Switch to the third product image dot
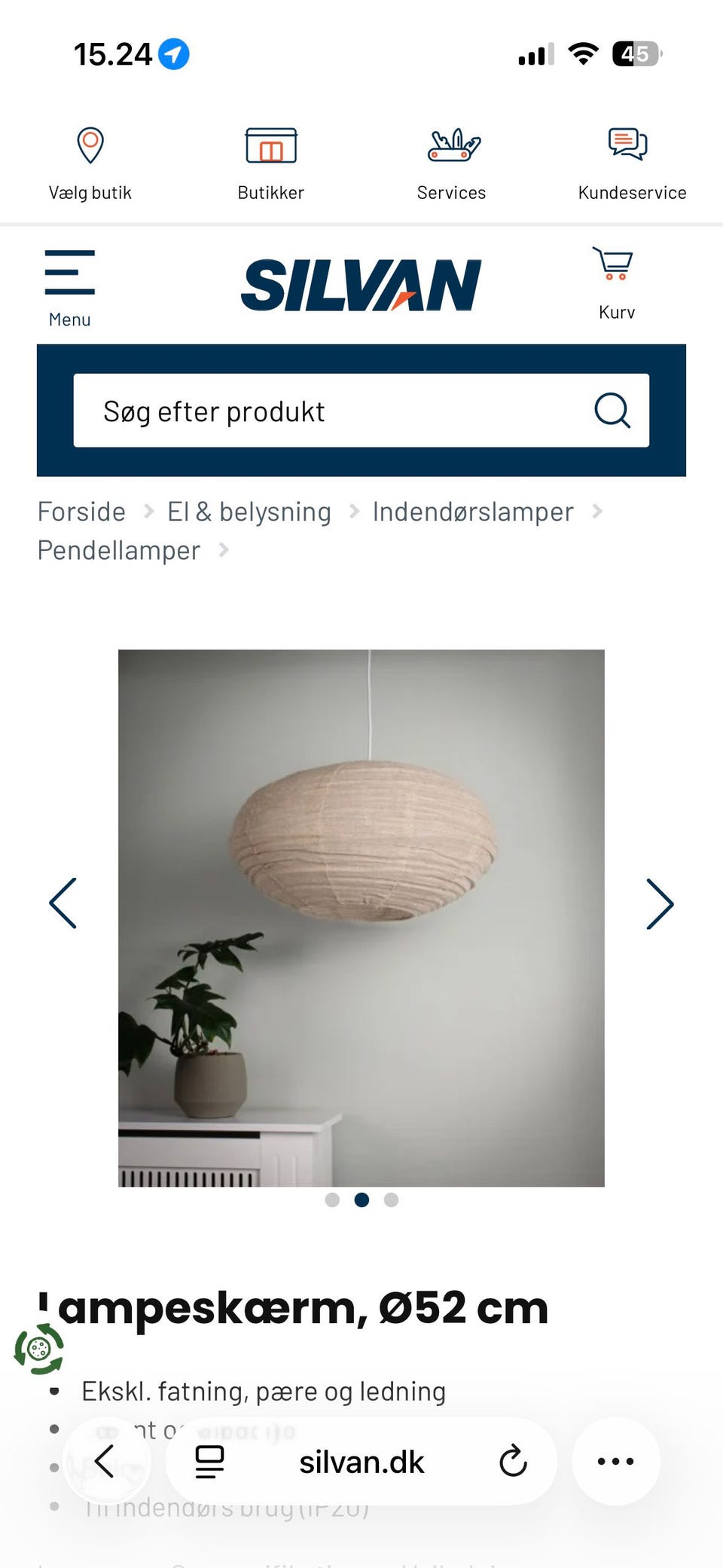Image resolution: width=723 pixels, height=1568 pixels. pos(390,1200)
